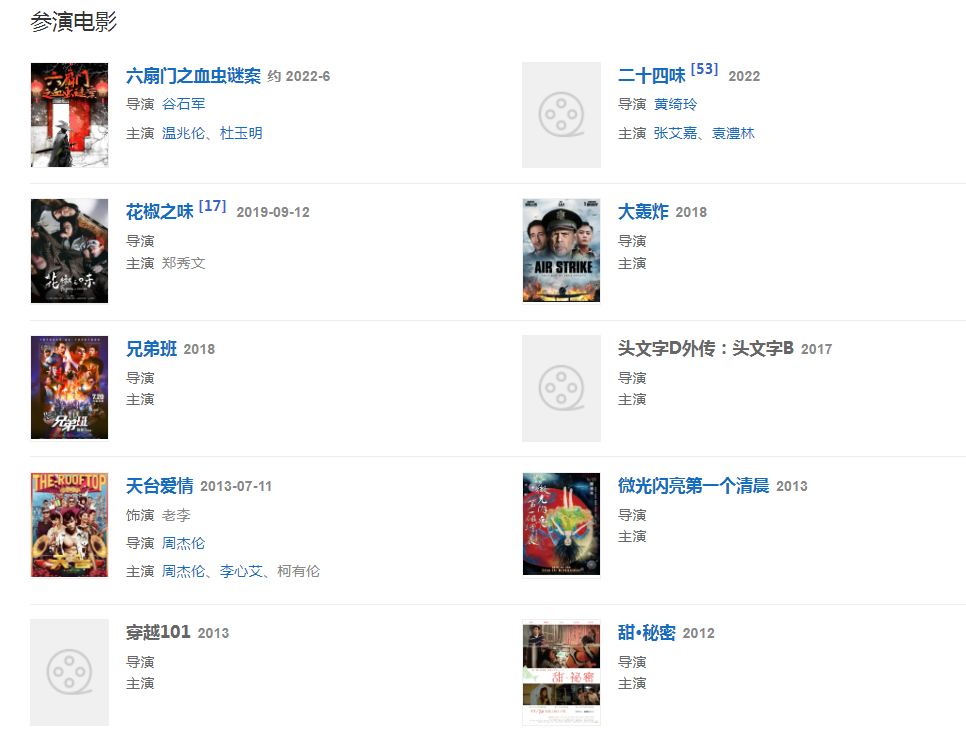966x735 pixels.
Task: Open director 黄绮玲's page
Action: coord(675,104)
